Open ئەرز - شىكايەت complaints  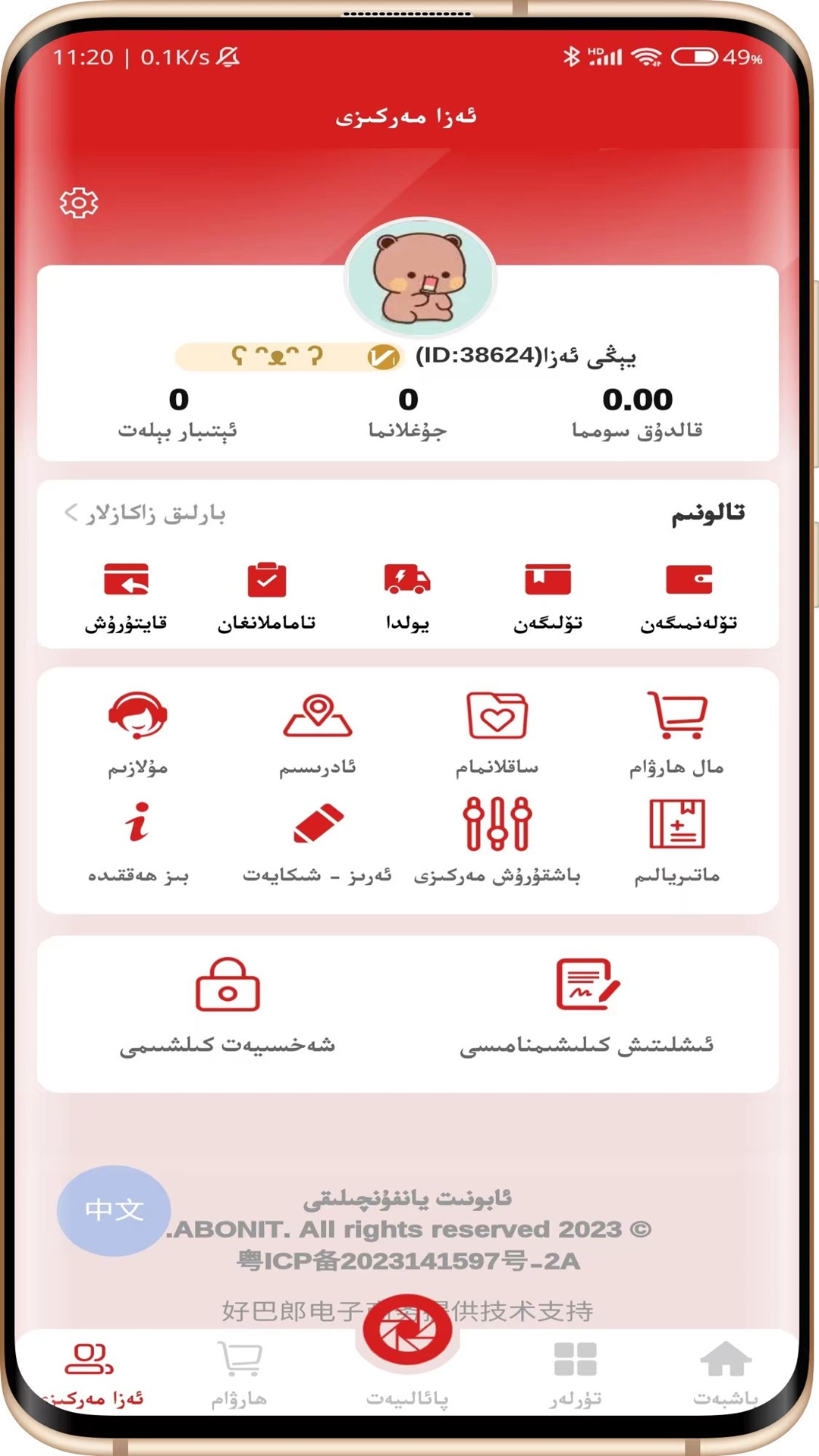click(x=317, y=840)
